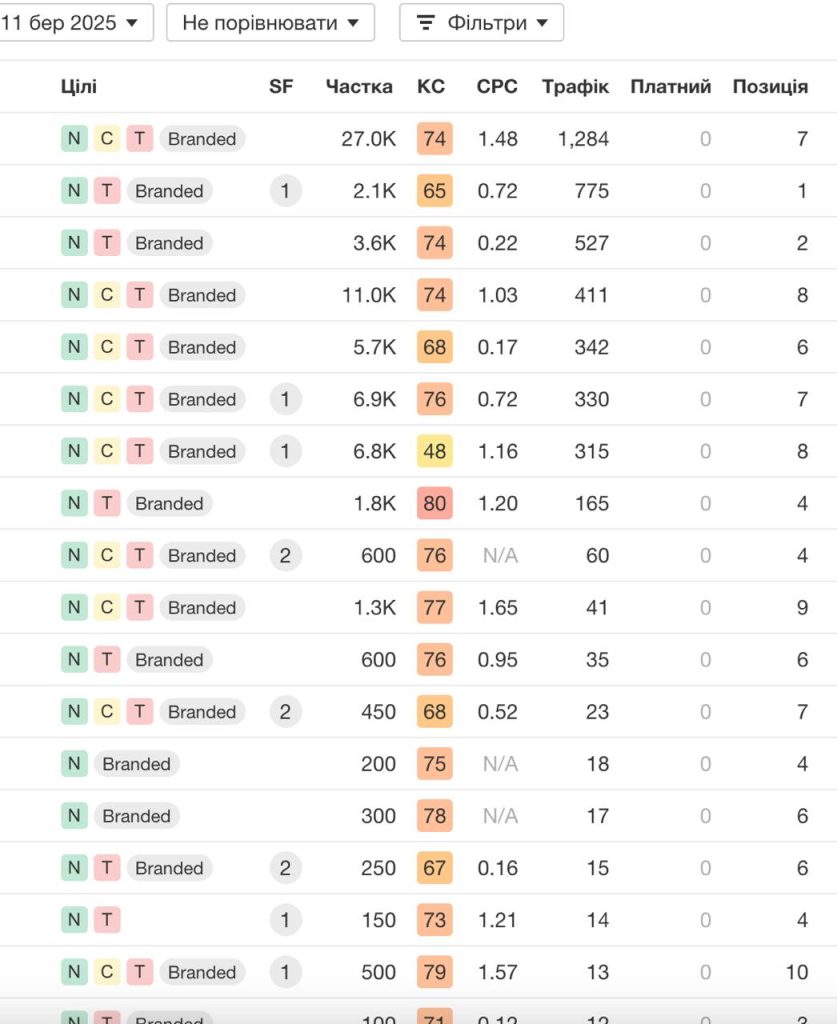Expand the 'Не порівнювати' comparison dropdown

[270, 23]
